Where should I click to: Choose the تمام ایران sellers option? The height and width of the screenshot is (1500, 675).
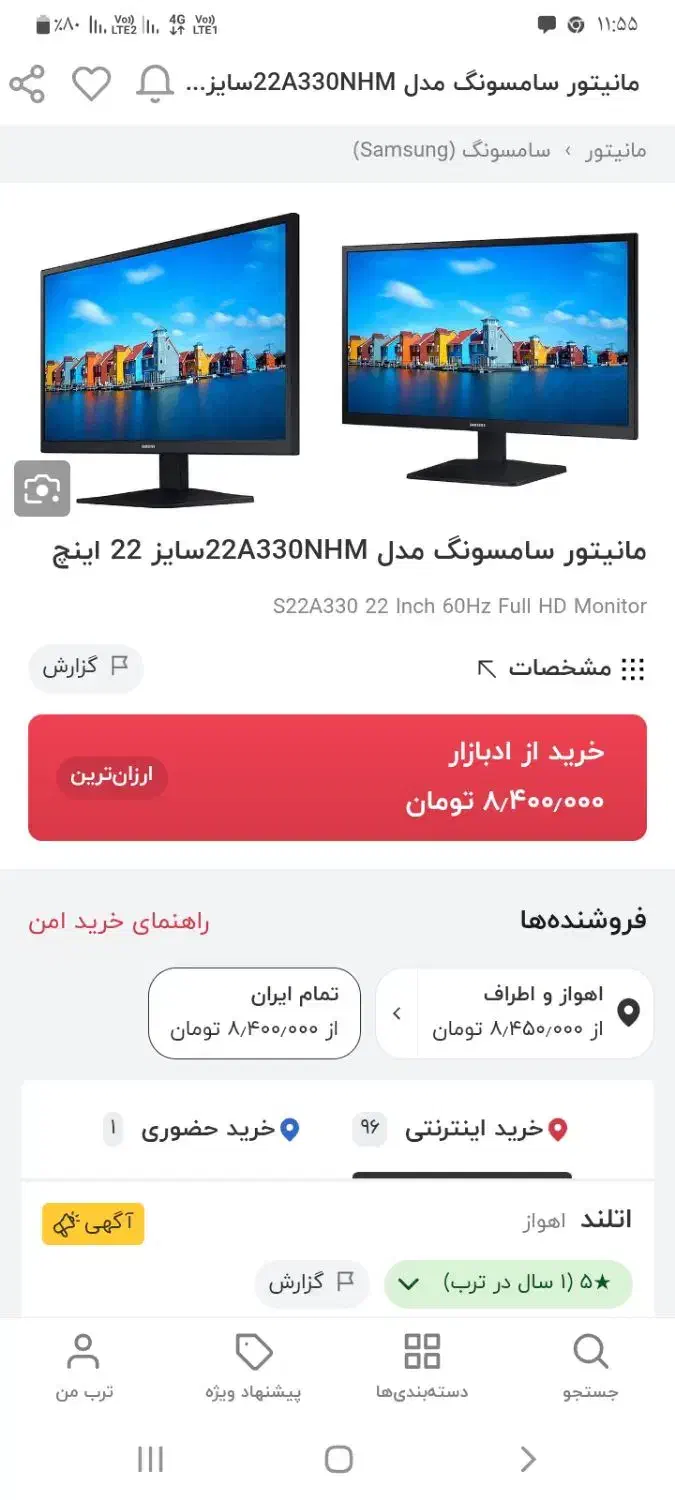pyautogui.click(x=254, y=1012)
